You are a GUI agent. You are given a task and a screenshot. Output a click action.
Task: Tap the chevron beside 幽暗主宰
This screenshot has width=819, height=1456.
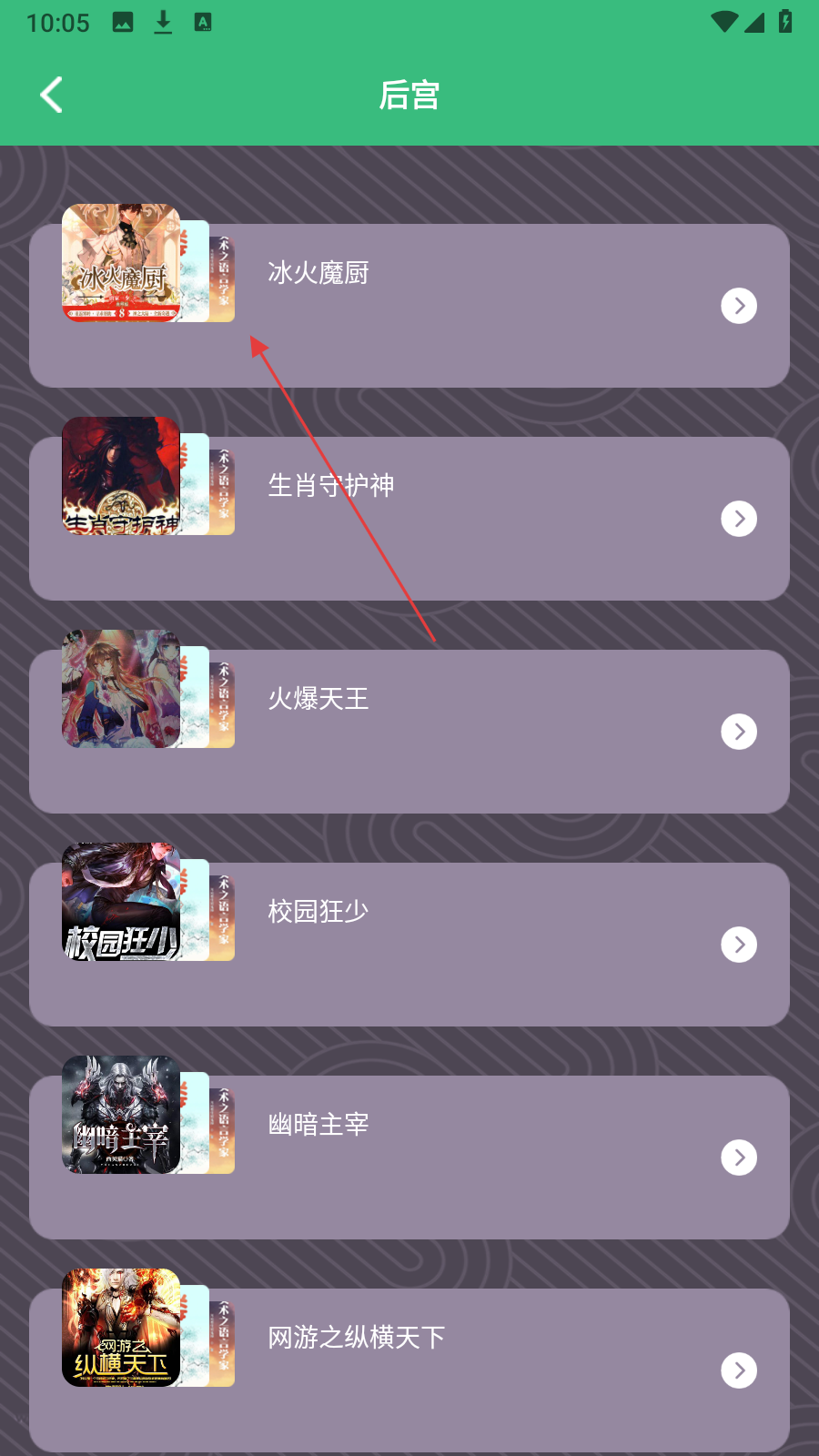pyautogui.click(x=739, y=1158)
